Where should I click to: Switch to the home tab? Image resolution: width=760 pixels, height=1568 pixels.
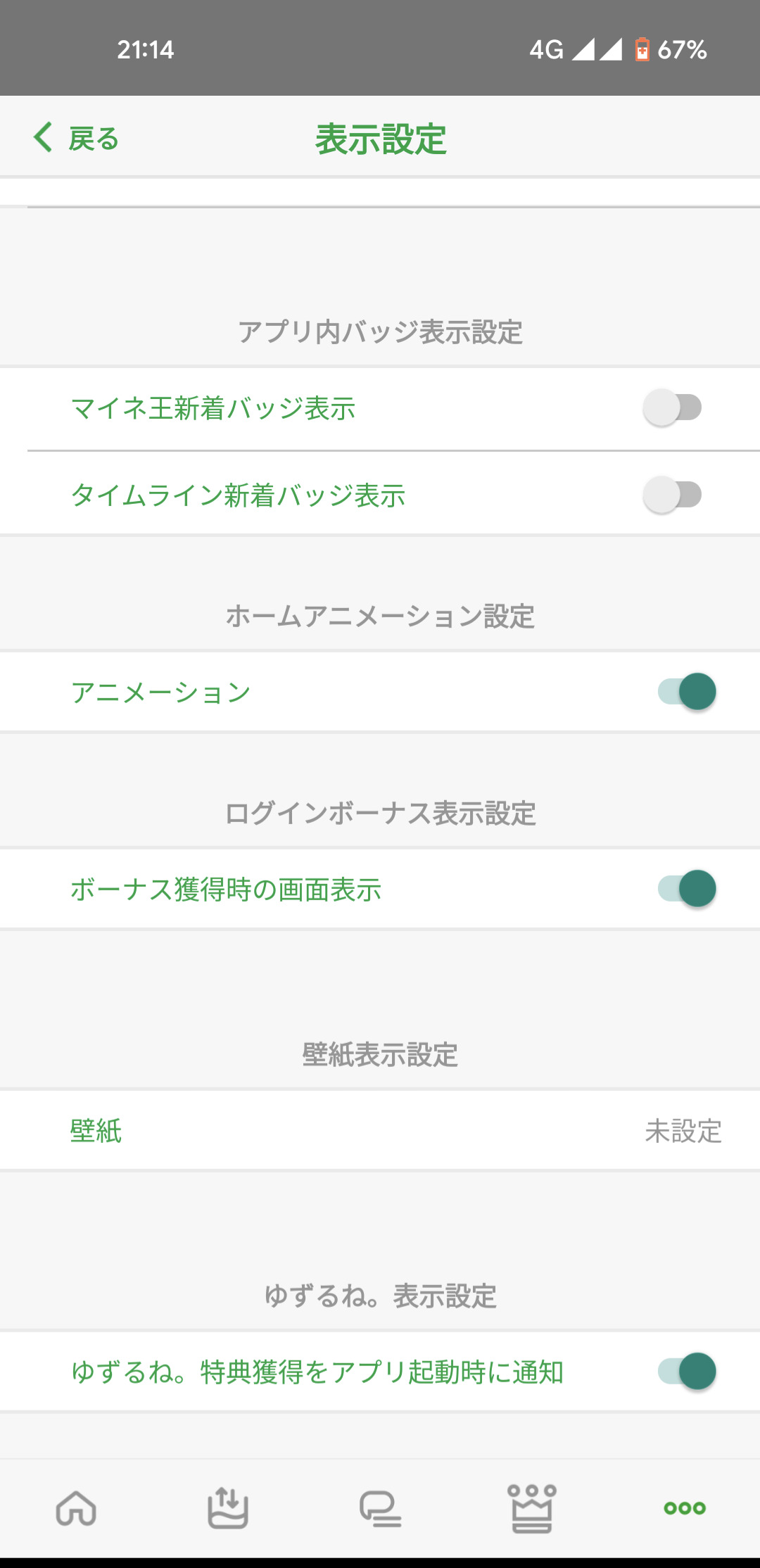coord(76,1508)
